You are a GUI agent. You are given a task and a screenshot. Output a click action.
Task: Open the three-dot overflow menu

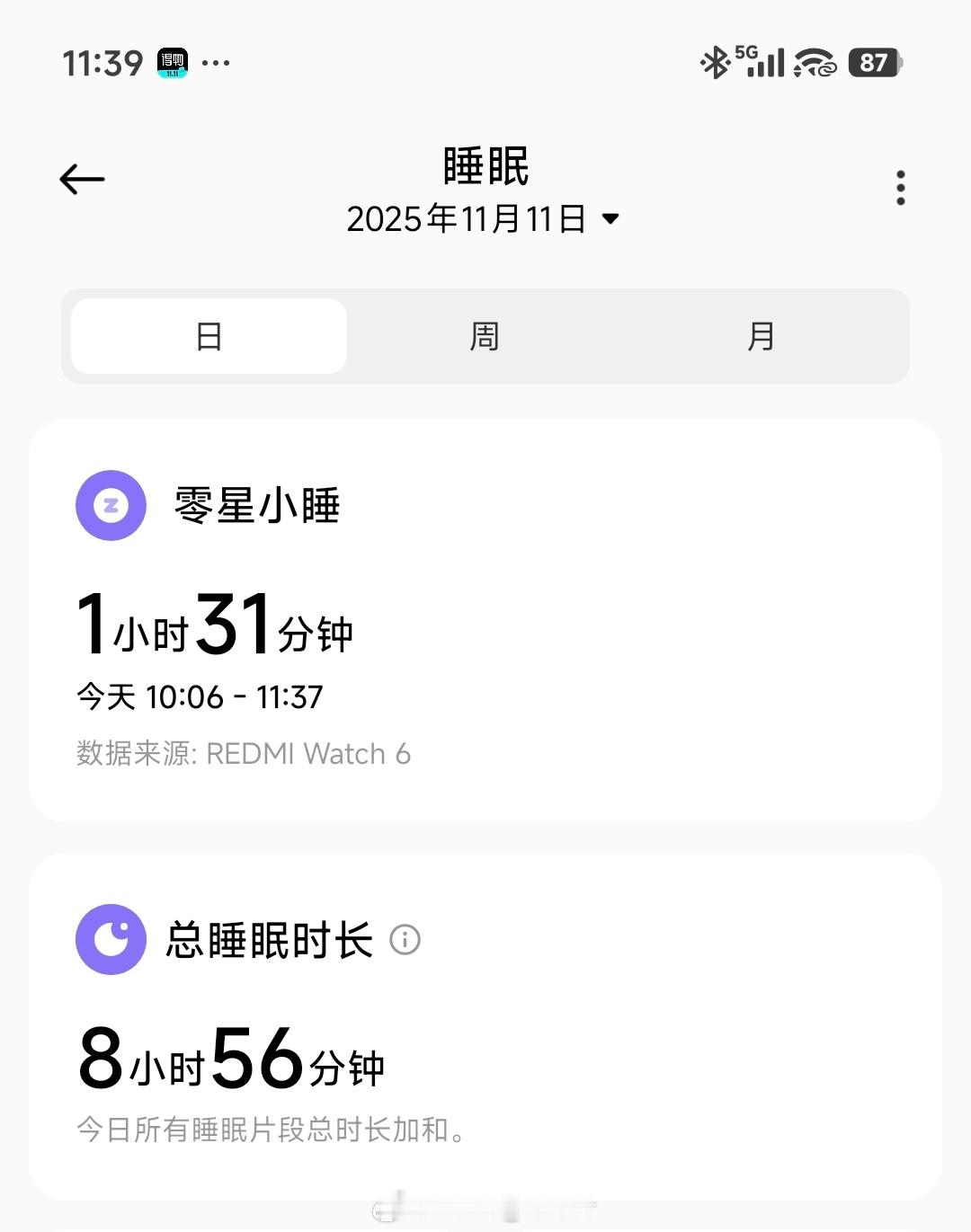coord(899,186)
